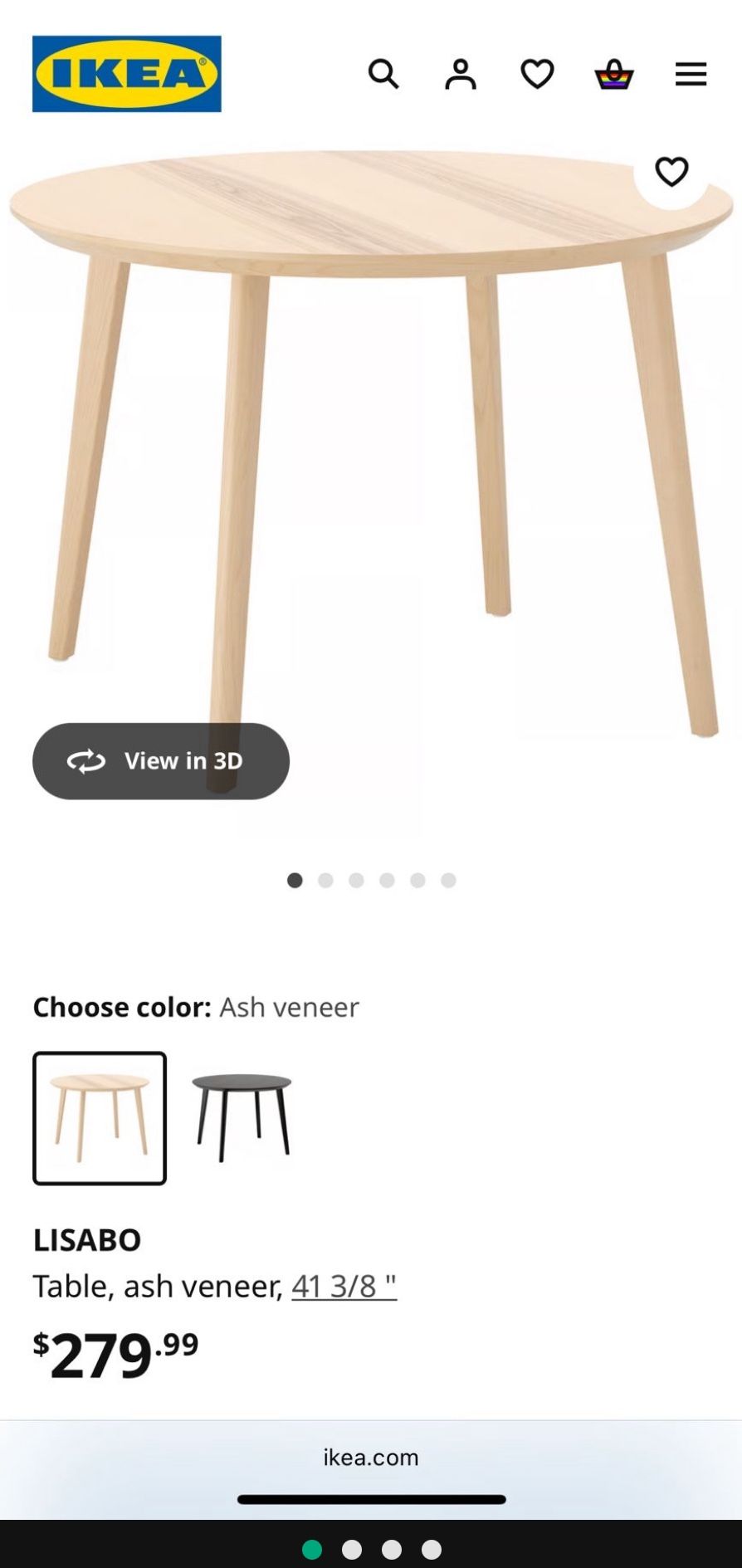Open the account profile icon
742x1568 pixels.
tap(461, 74)
